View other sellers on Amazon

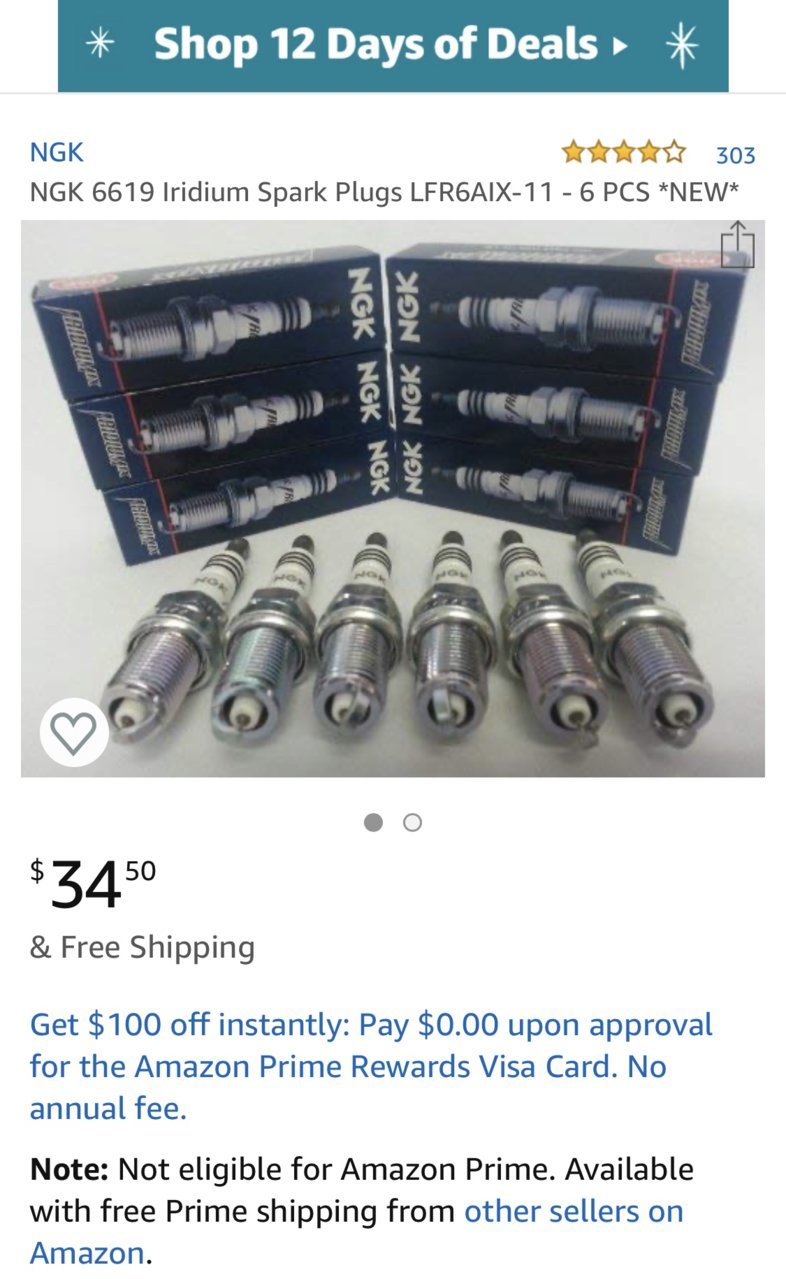573,1211
